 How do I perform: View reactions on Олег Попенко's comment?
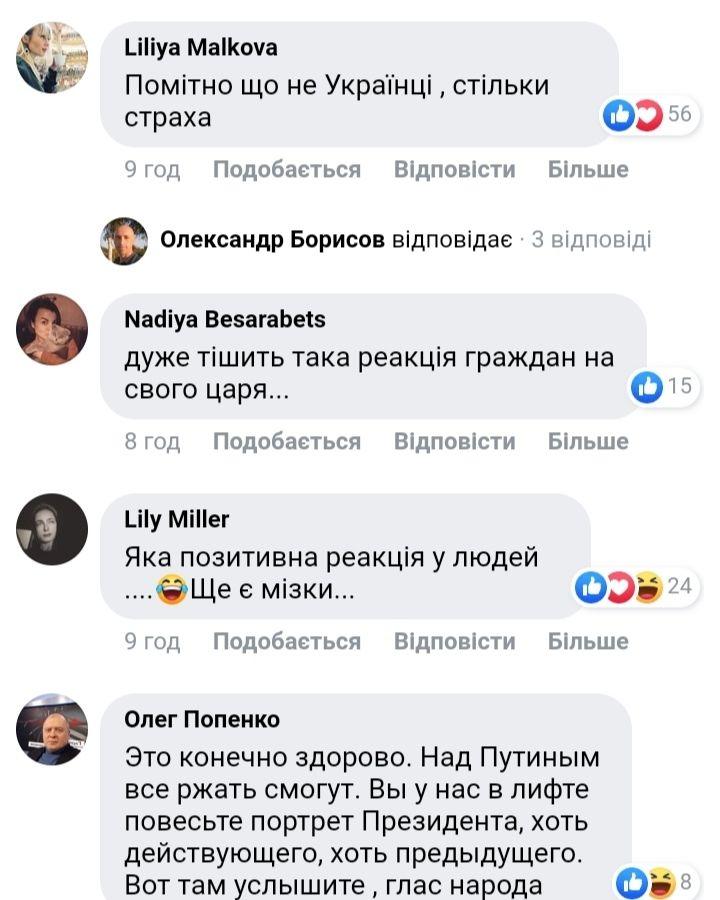(x=654, y=882)
